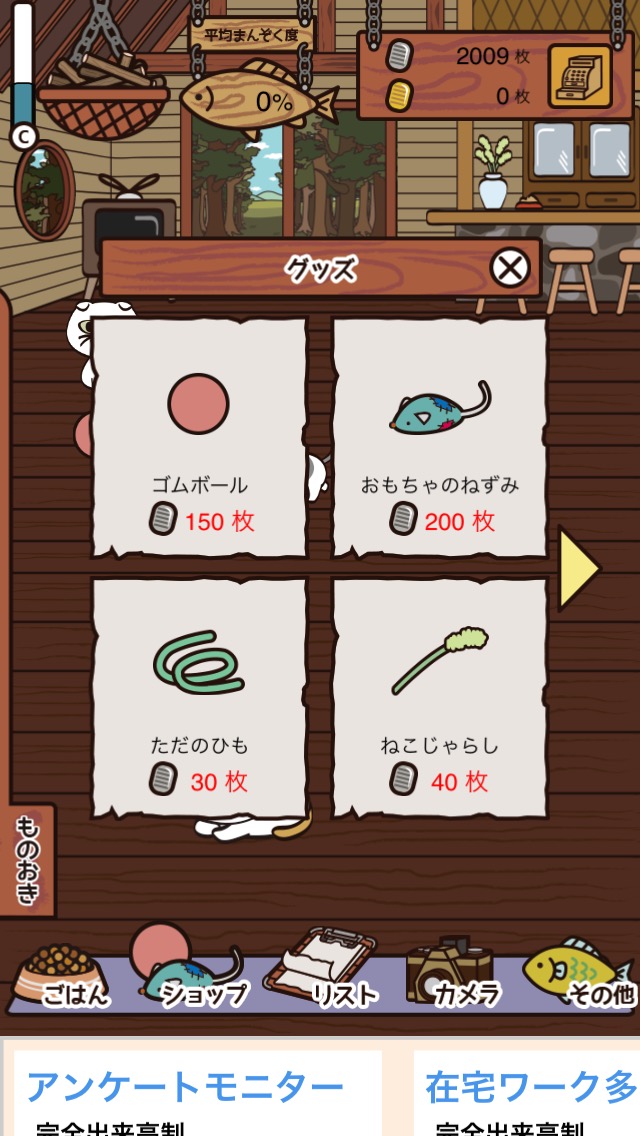640x1136 pixels.
Task: Select the おもちゃのねずみ item for 200枚
Action: click(440, 438)
